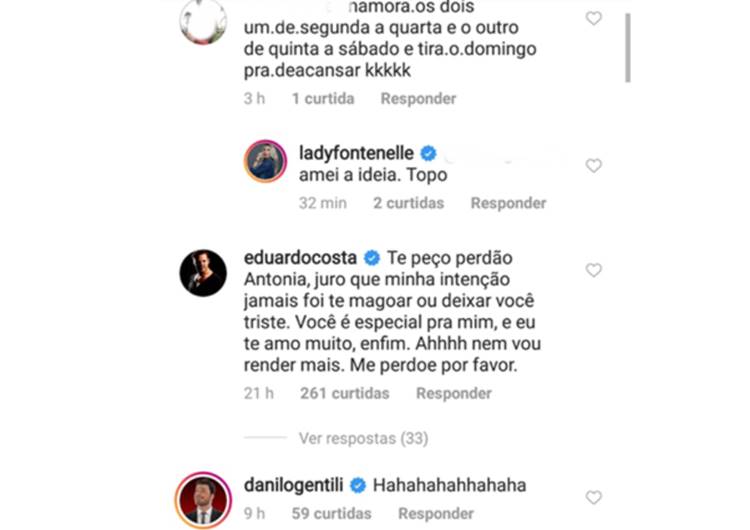Like eduardocosta's apology comment
The width and height of the screenshot is (750, 530).
pos(593,270)
